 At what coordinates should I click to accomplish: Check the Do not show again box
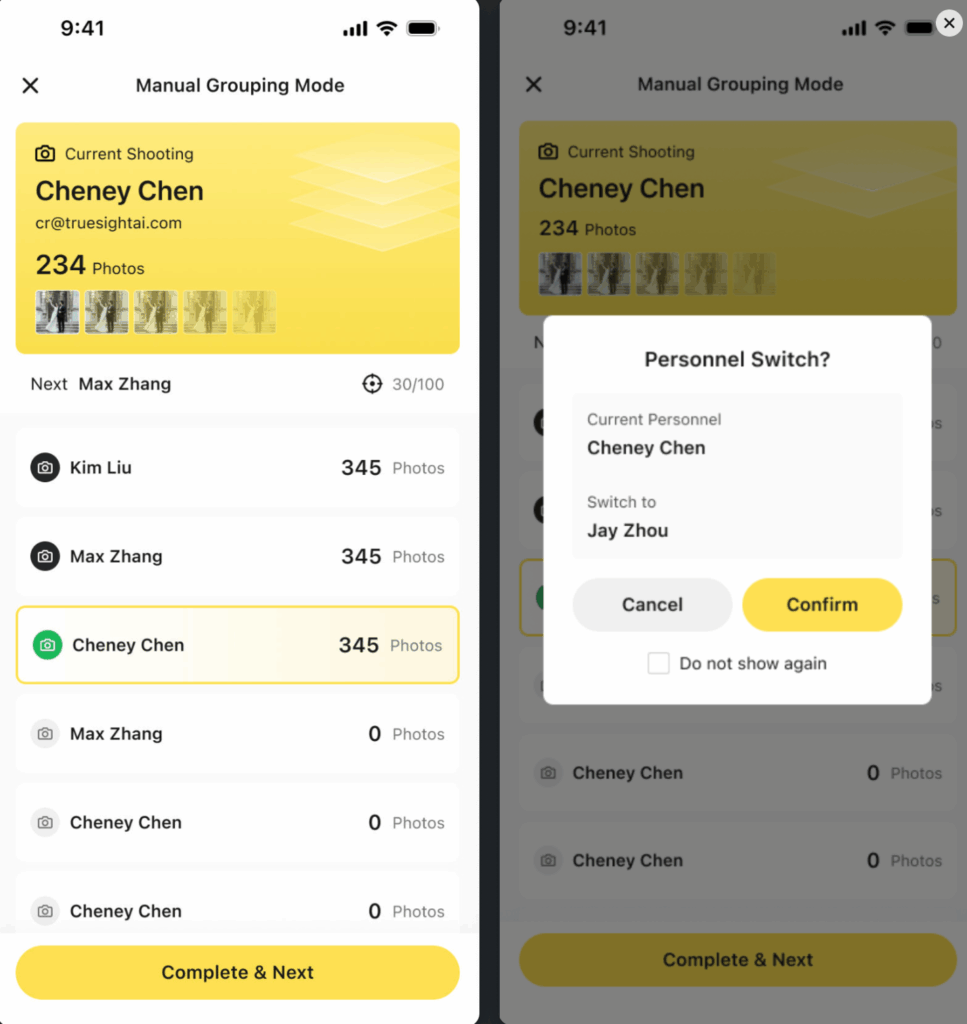pos(658,663)
